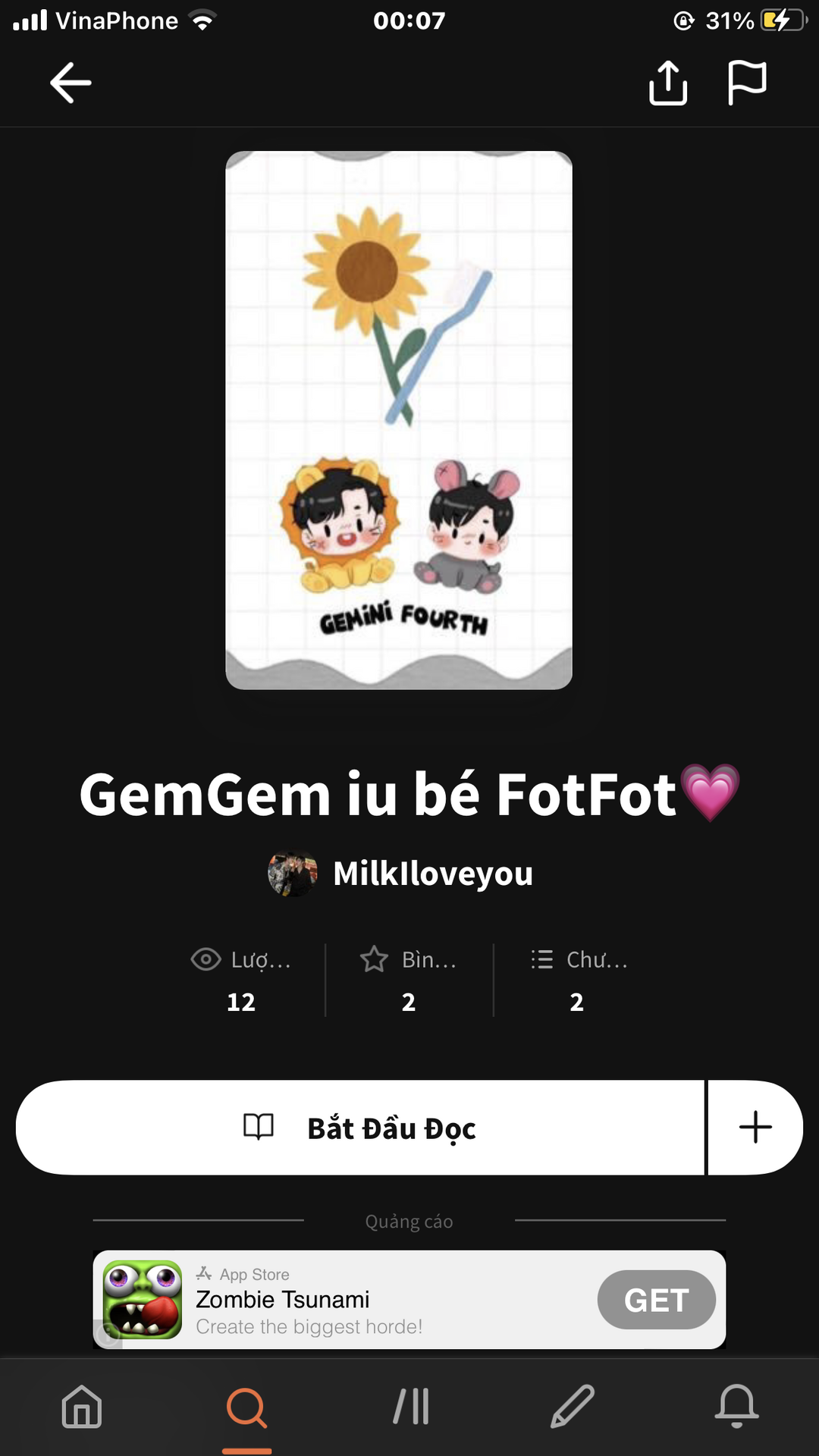
Task: Open author MilkIloveyou's profile
Action: click(432, 874)
